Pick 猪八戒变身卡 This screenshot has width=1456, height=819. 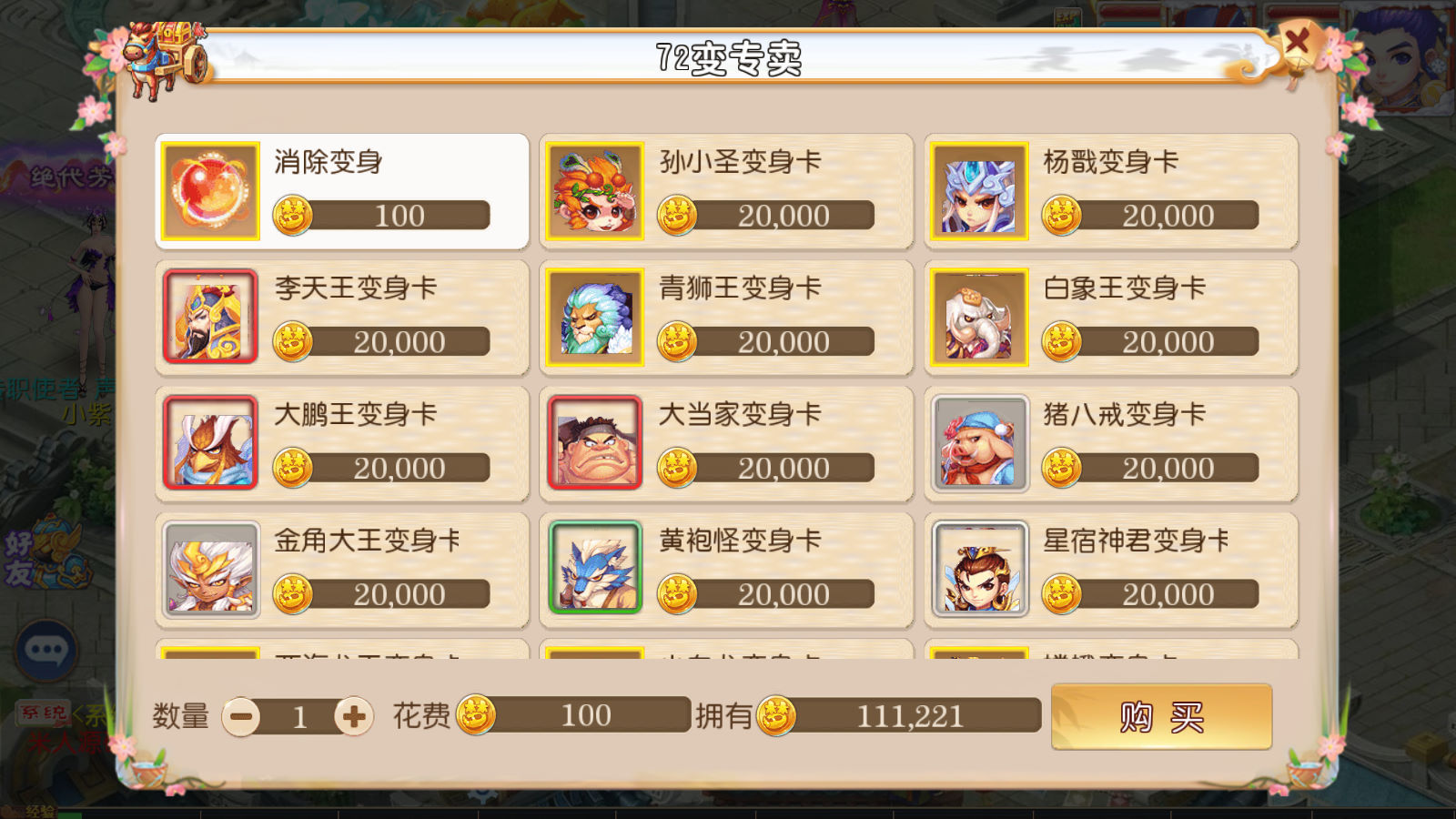pos(1110,444)
